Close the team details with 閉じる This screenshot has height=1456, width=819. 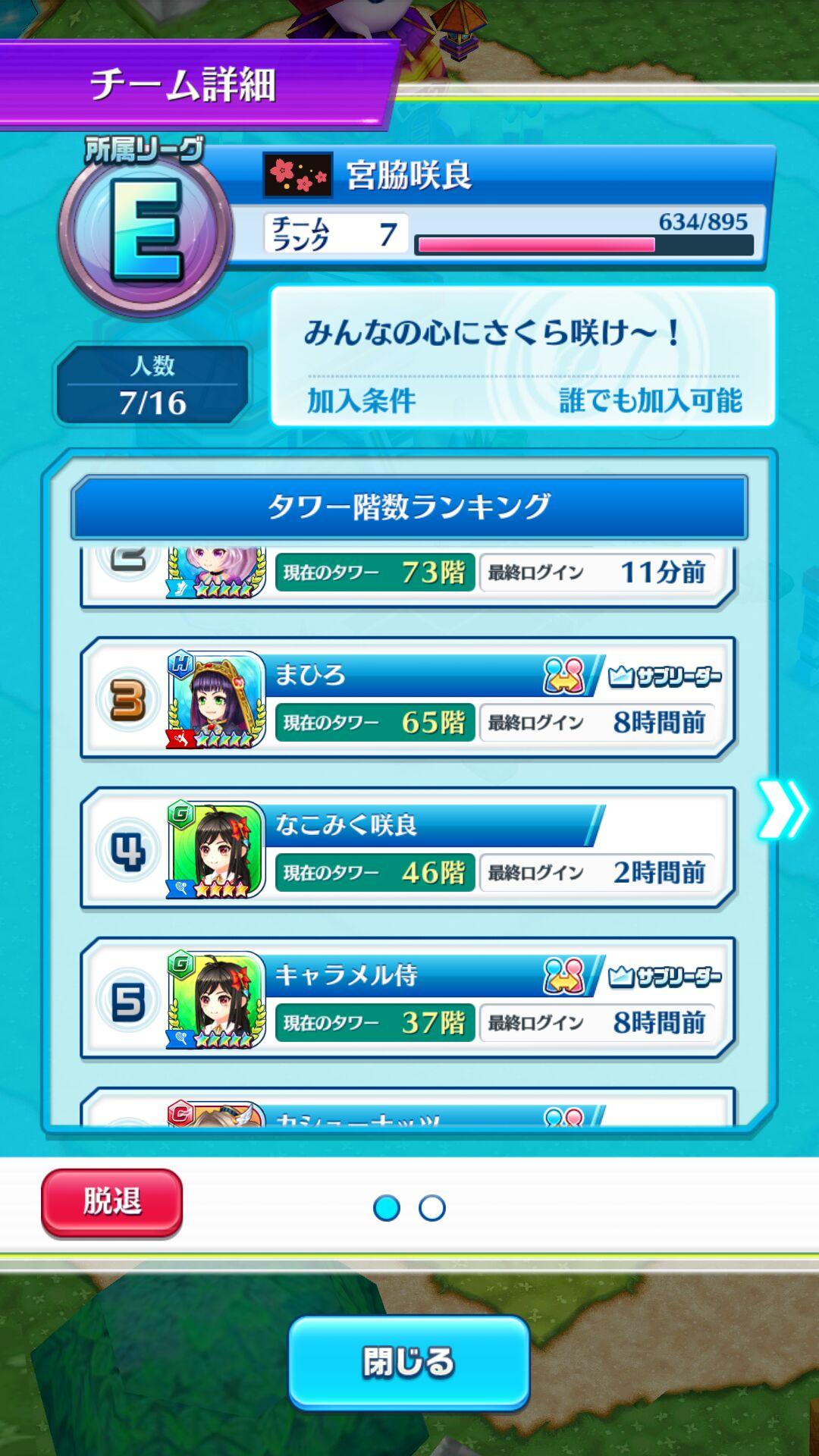pyautogui.click(x=409, y=1363)
